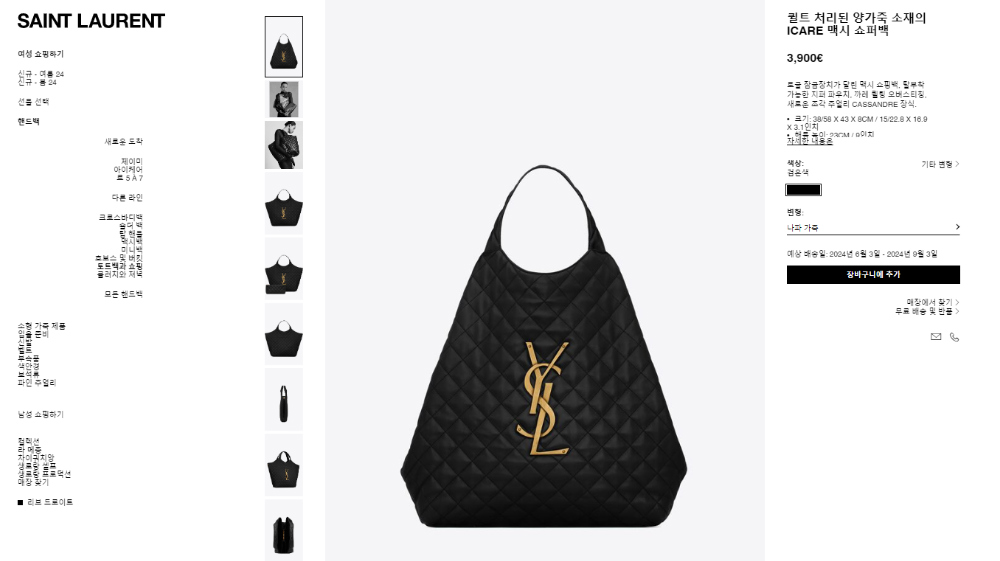Viewport: 1000px width, 561px height.
Task: Add the bag to cart with 장바구니에 추가
Action: pos(873,274)
